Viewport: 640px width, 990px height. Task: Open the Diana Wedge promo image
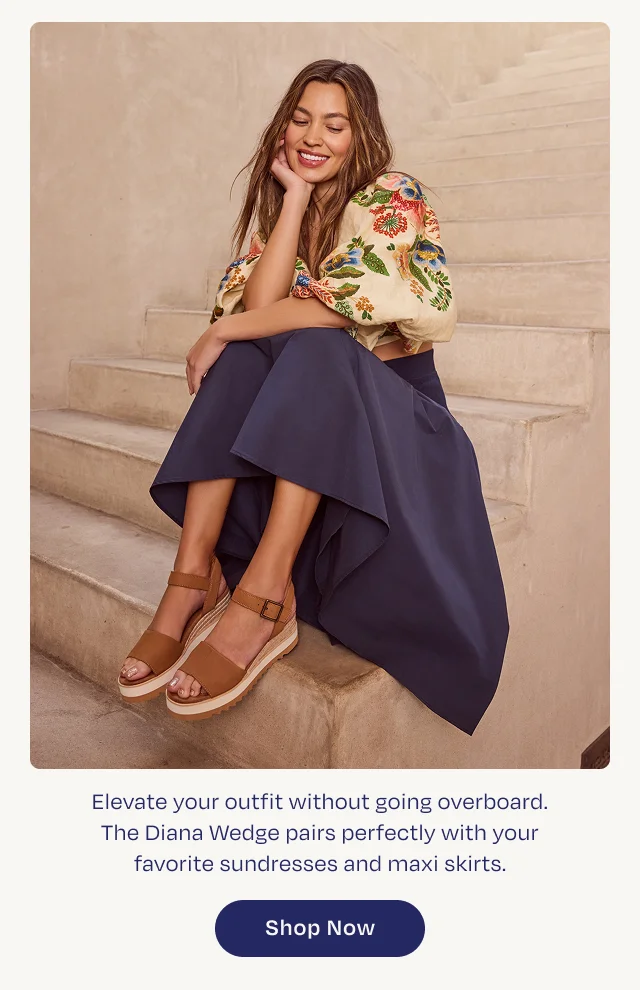click(320, 395)
